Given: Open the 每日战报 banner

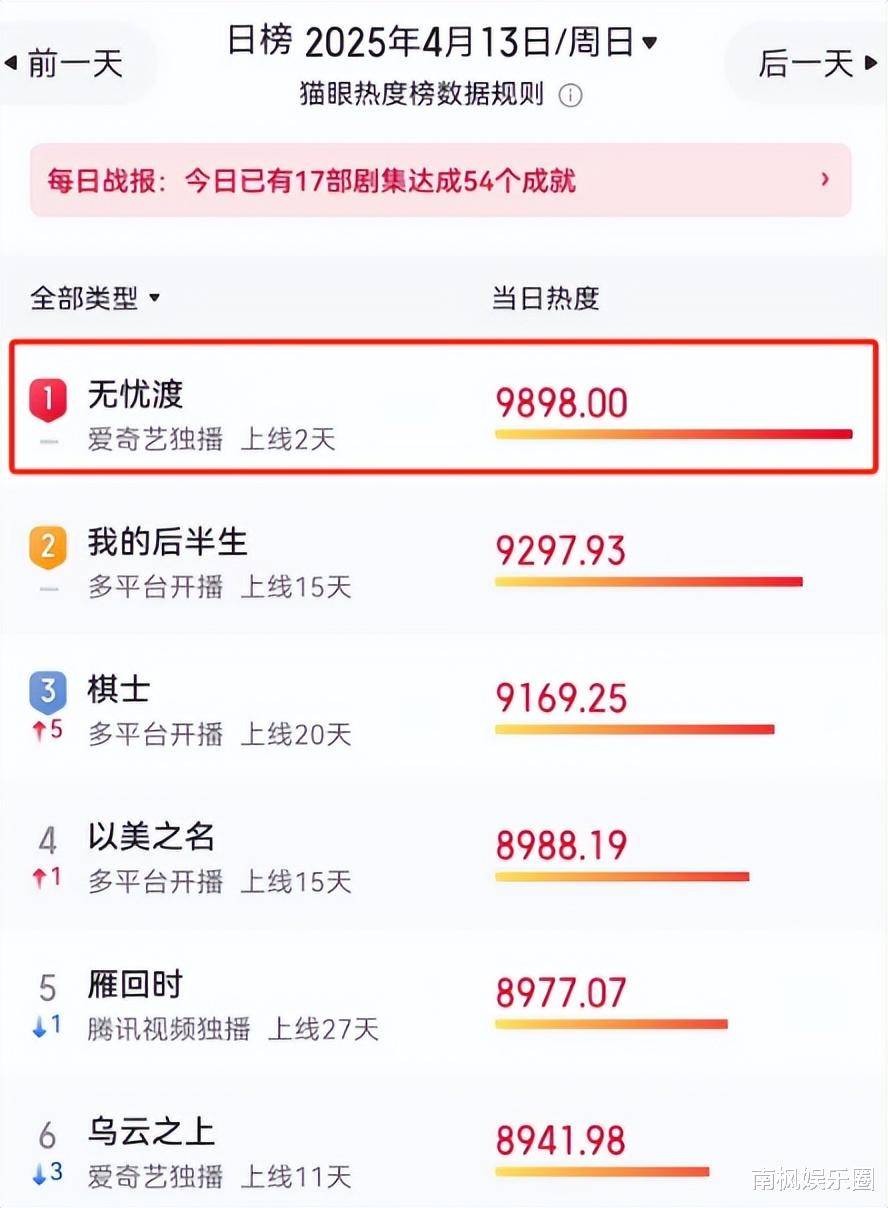Looking at the screenshot, I should (440, 181).
